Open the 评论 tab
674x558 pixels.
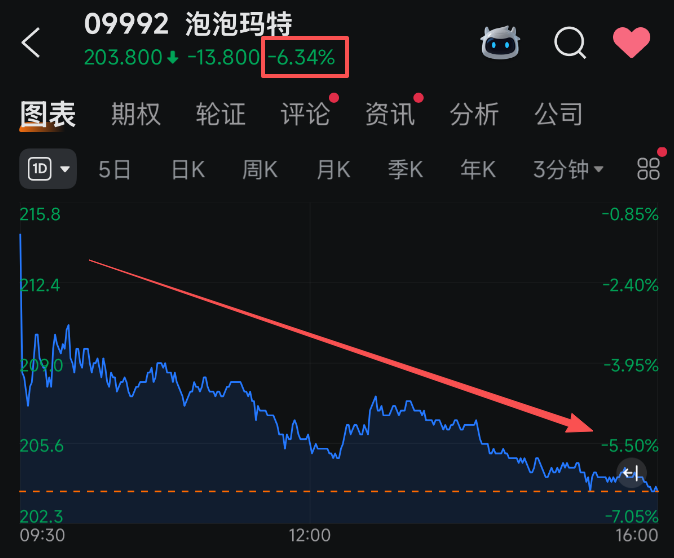click(x=305, y=114)
